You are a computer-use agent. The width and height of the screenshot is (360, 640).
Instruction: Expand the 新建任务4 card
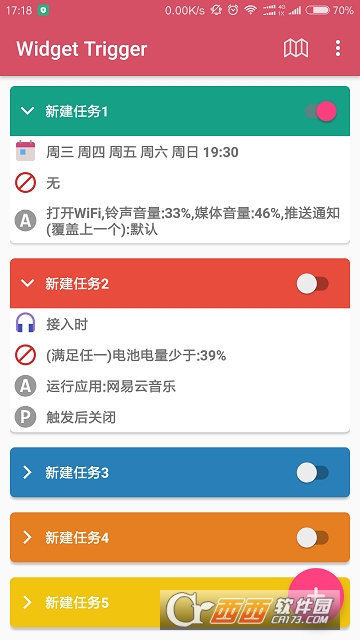coord(27,538)
